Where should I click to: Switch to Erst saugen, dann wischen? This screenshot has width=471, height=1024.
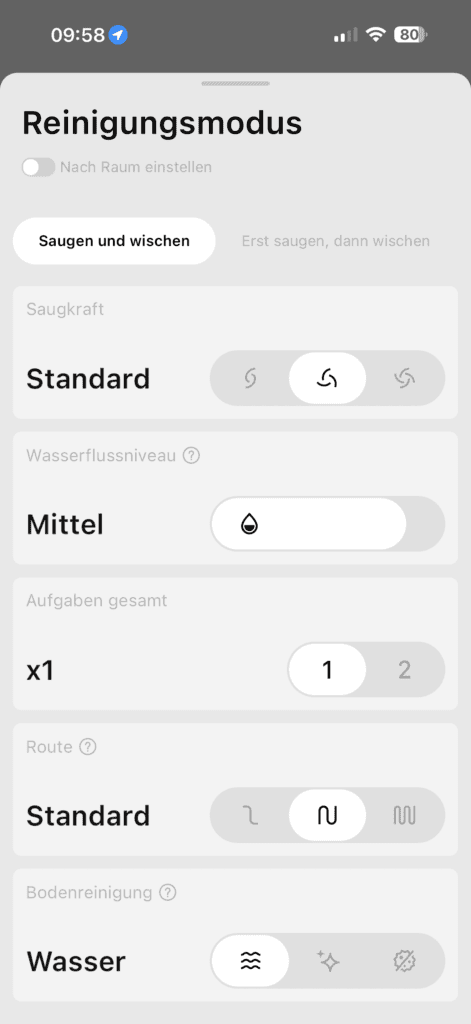point(336,241)
